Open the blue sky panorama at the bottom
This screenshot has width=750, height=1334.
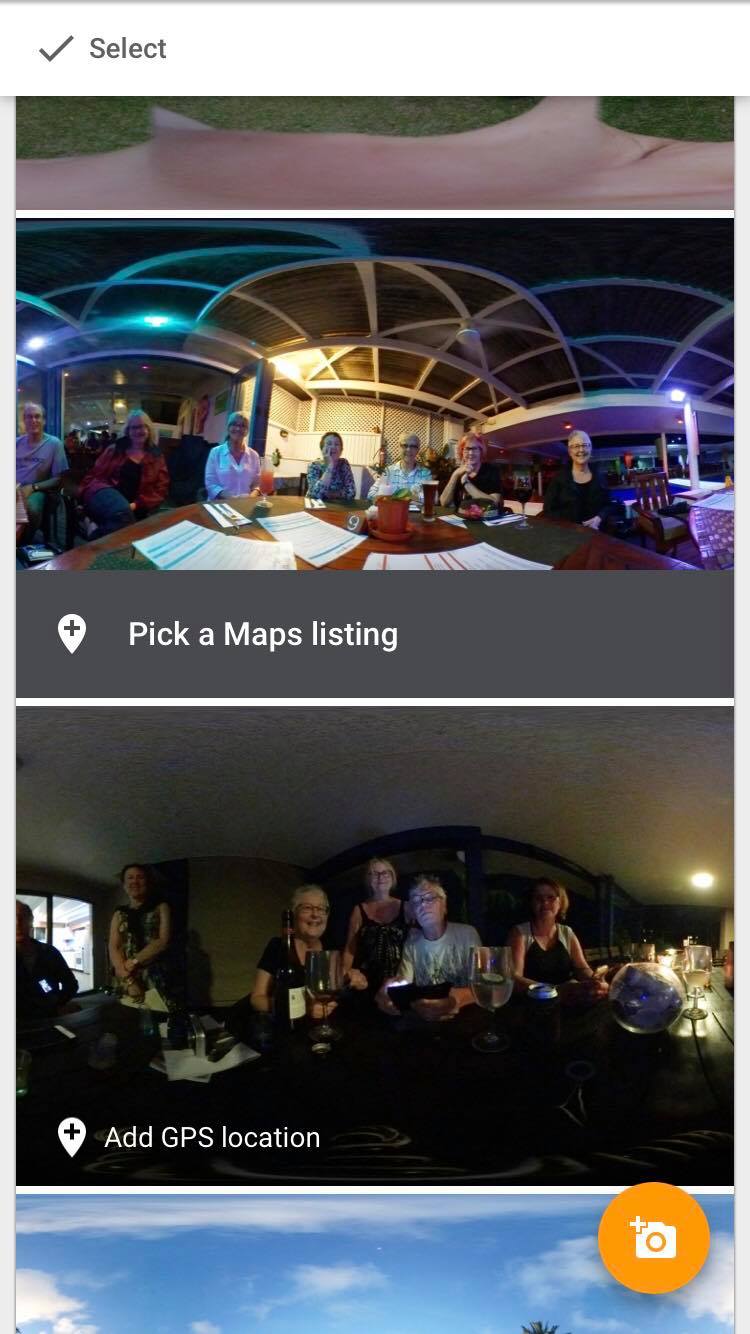tap(300, 1264)
